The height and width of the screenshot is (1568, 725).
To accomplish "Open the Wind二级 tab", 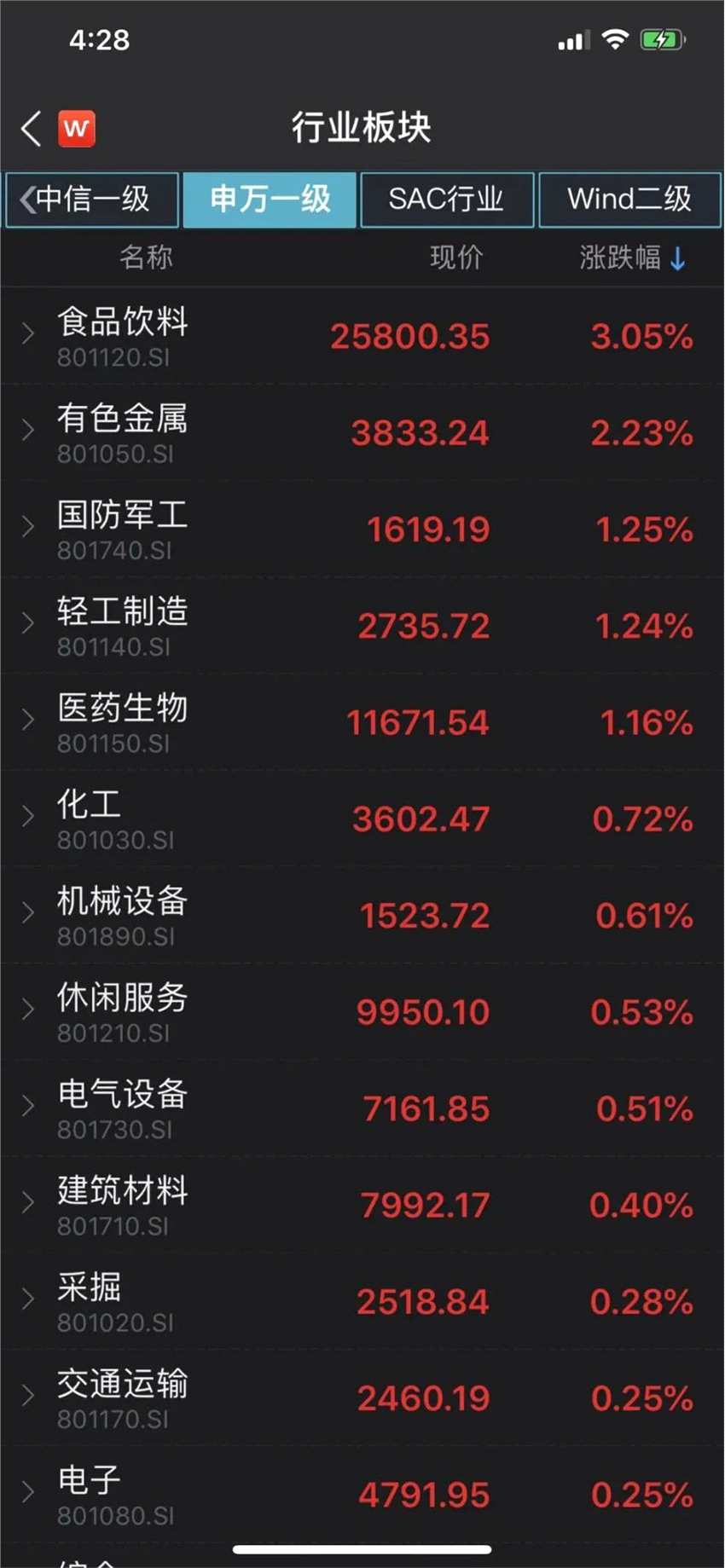I will pos(629,200).
